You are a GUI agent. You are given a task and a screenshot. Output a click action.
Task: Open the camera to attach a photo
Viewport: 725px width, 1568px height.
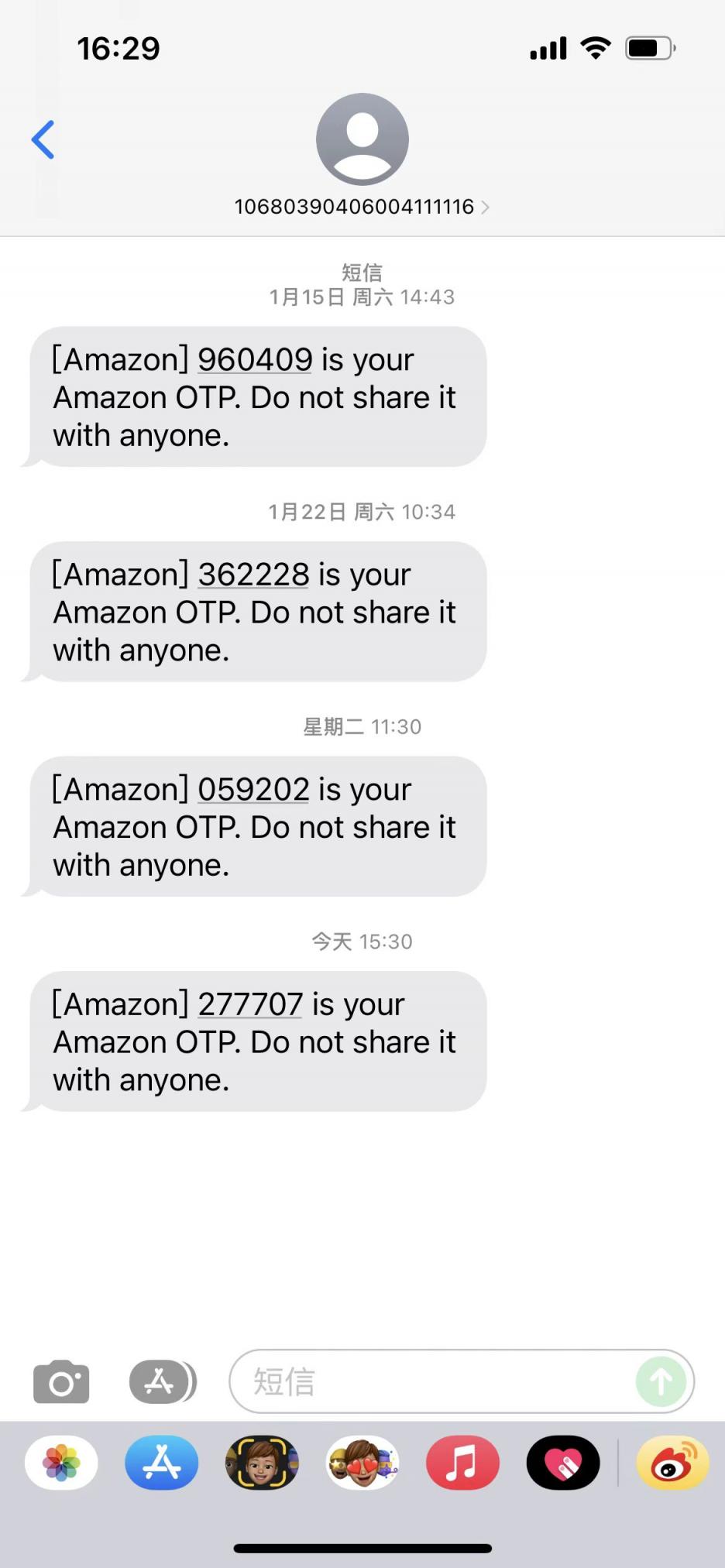[x=61, y=1381]
